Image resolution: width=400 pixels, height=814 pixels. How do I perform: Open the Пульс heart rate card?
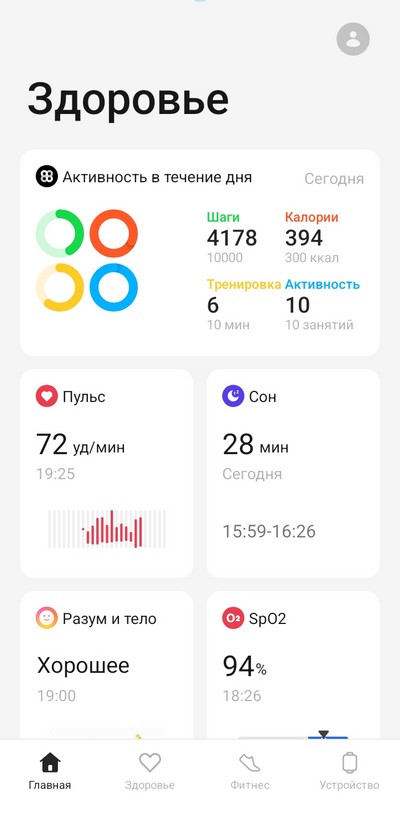coord(107,473)
